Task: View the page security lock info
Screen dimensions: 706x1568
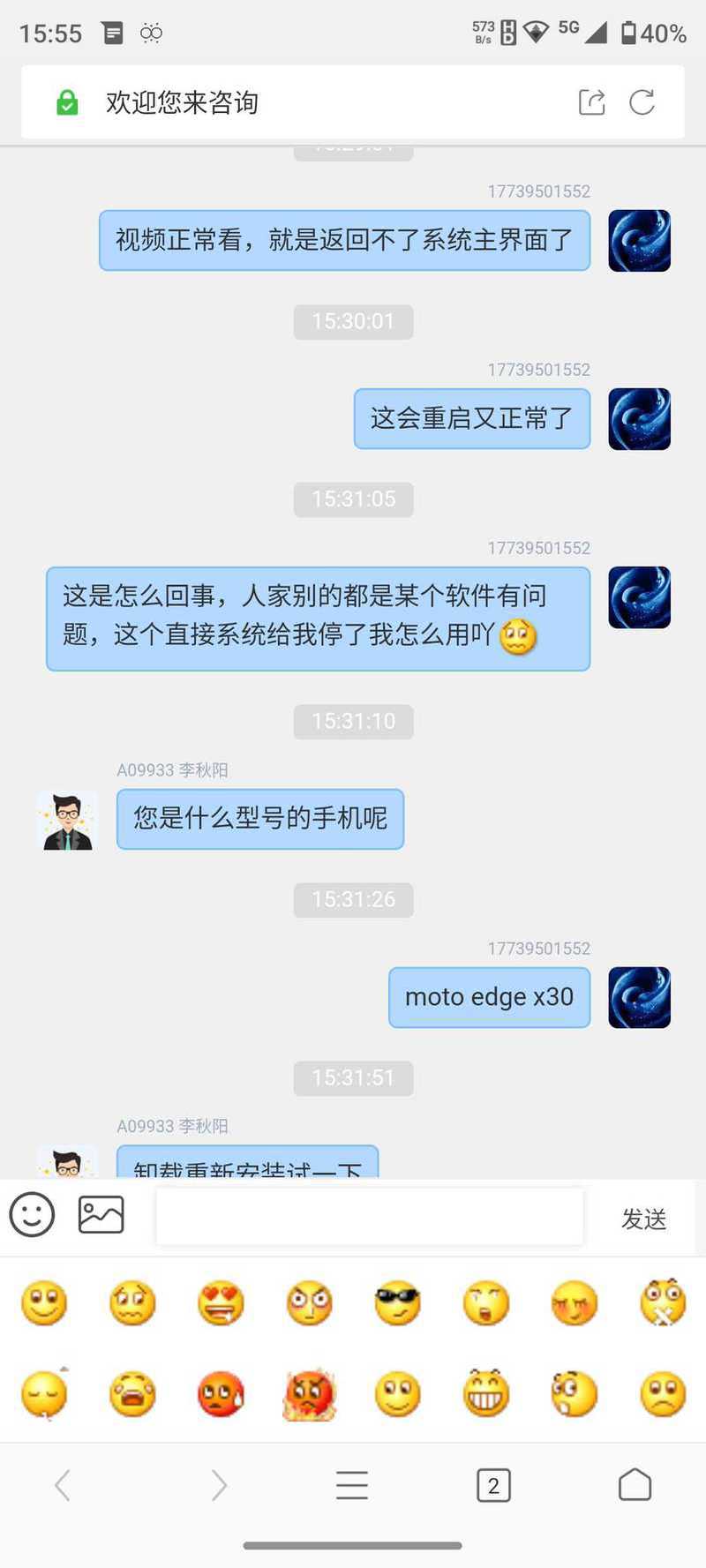Action: tap(67, 102)
